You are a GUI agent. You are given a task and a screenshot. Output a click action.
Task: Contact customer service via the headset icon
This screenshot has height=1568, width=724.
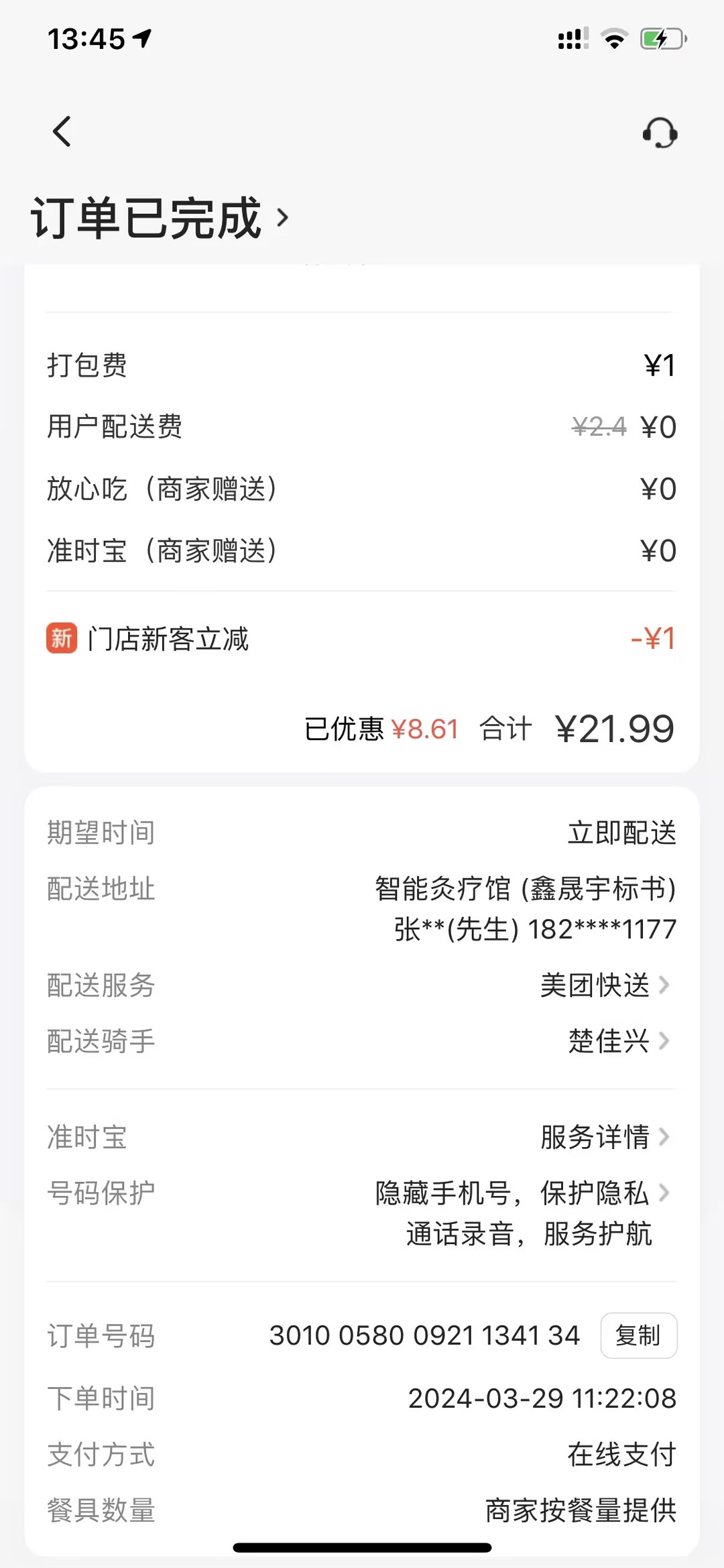[x=660, y=132]
